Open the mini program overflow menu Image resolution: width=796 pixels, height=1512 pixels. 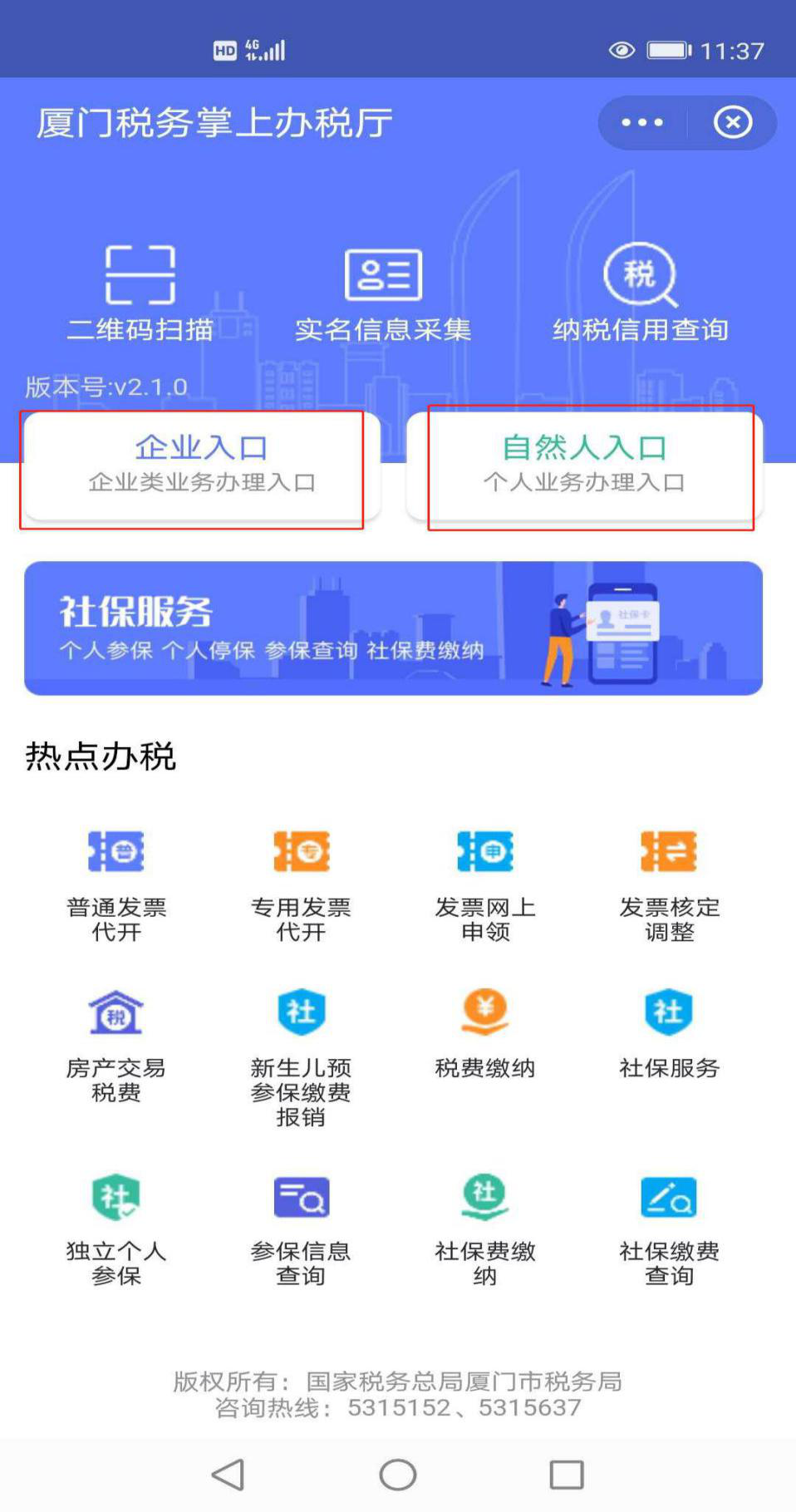pos(642,123)
